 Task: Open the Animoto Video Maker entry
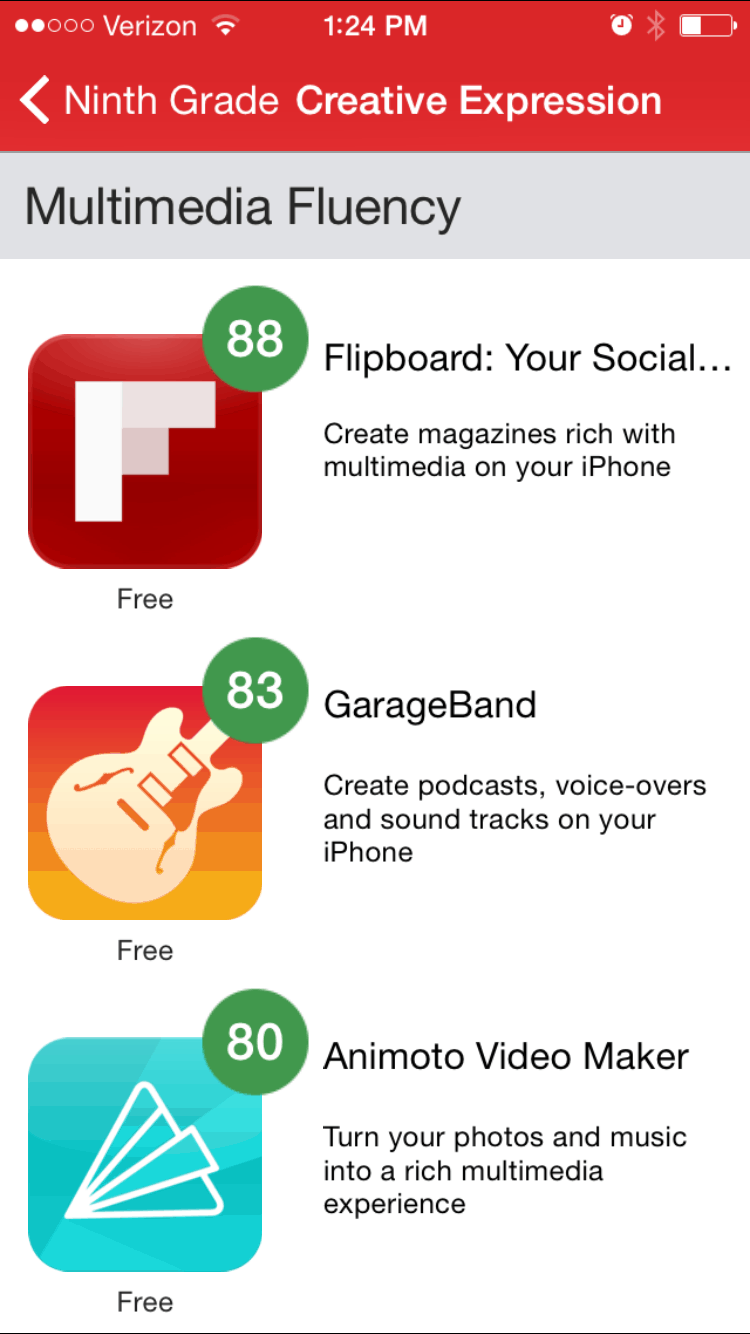tap(375, 1155)
